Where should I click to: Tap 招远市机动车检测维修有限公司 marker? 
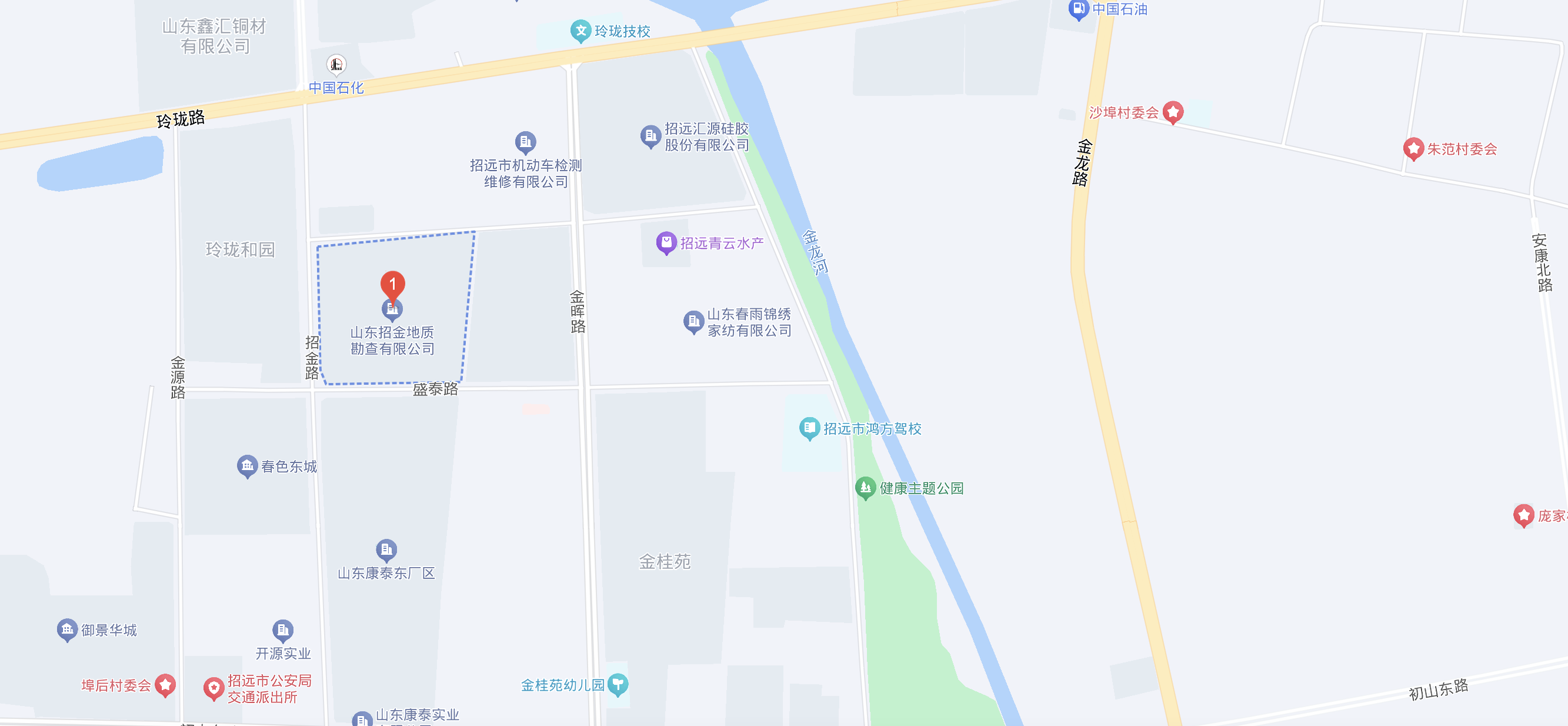pyautogui.click(x=525, y=142)
